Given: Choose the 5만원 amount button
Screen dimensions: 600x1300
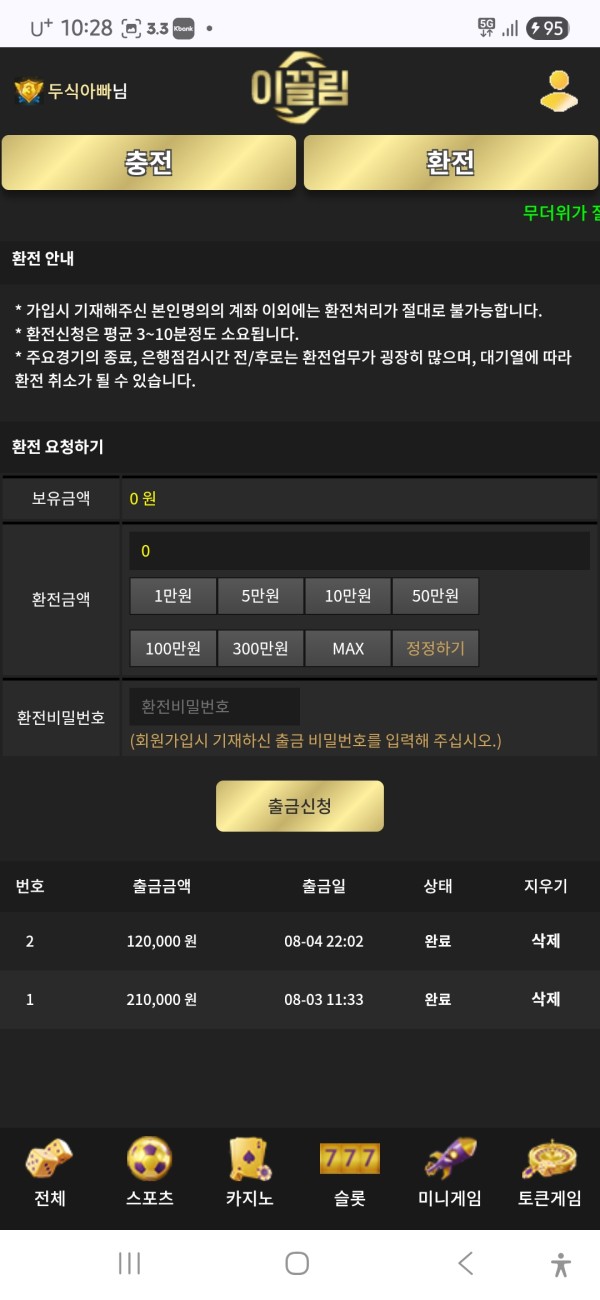Looking at the screenshot, I should (260, 596).
